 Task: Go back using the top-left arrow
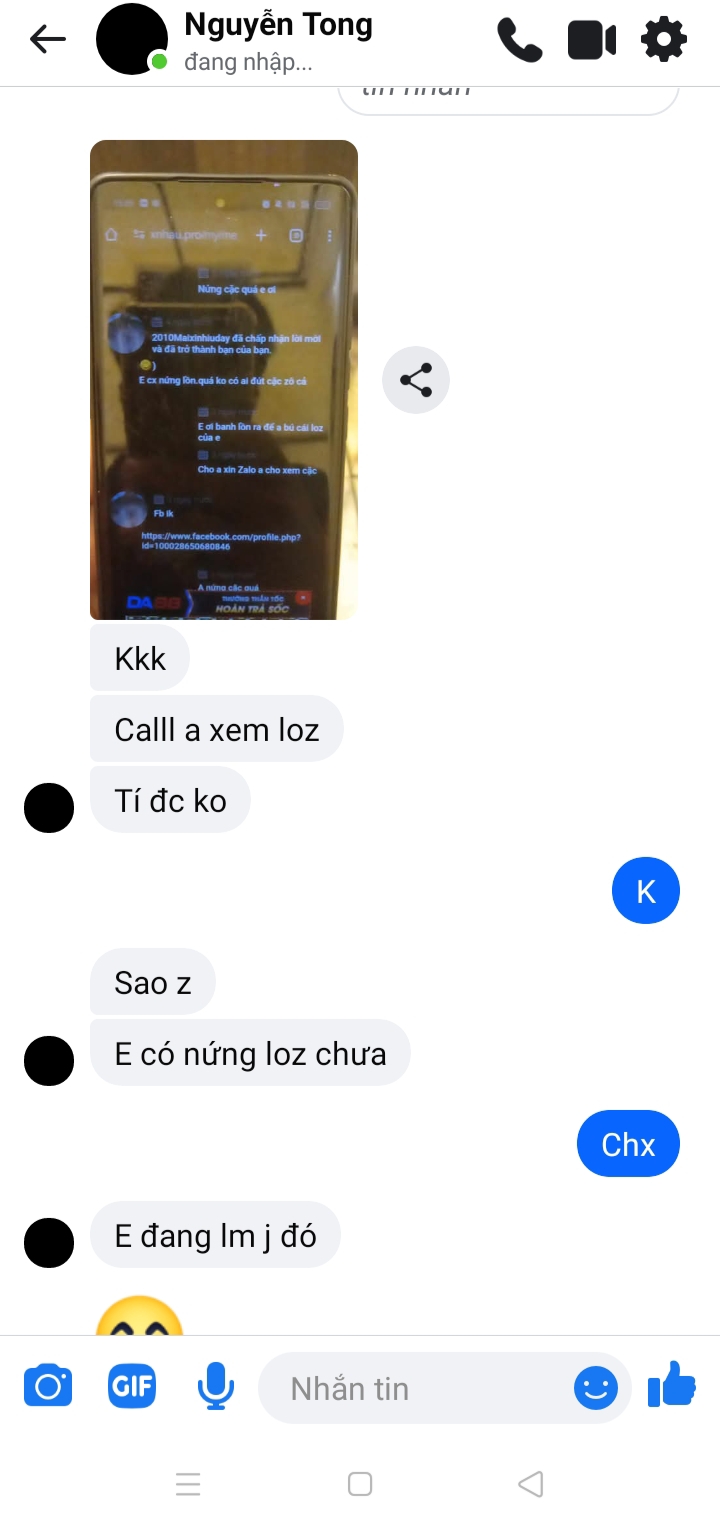47,40
